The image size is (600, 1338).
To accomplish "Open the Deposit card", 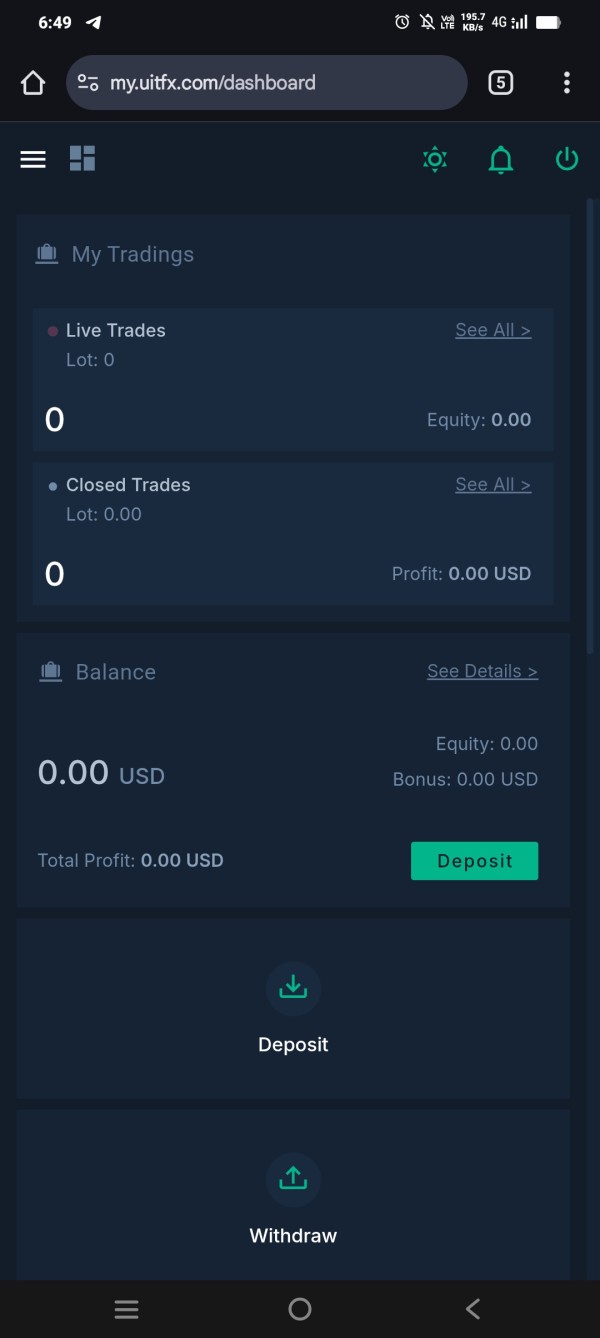I will (x=293, y=1008).
